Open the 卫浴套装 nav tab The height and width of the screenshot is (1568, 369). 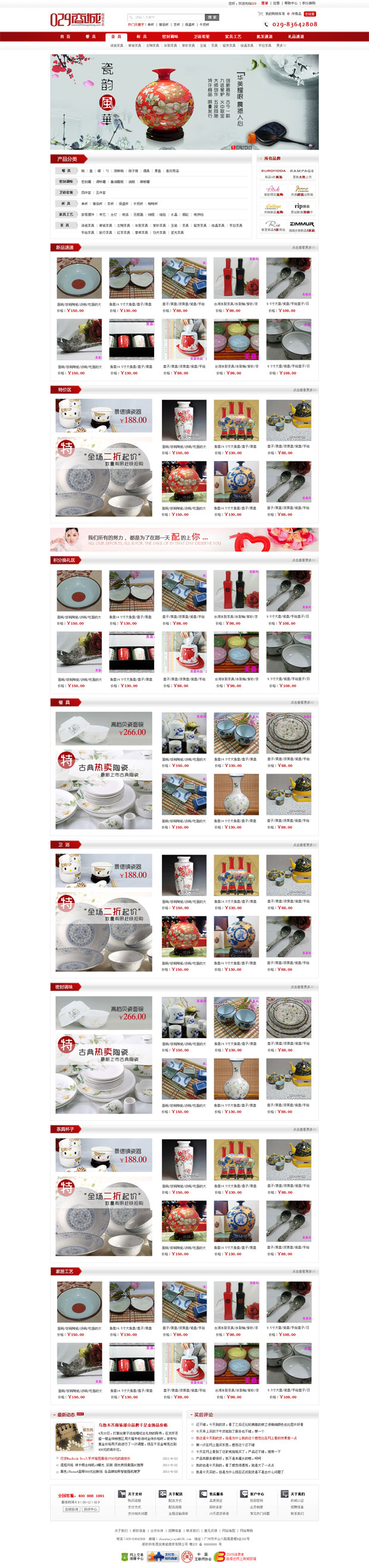click(201, 36)
